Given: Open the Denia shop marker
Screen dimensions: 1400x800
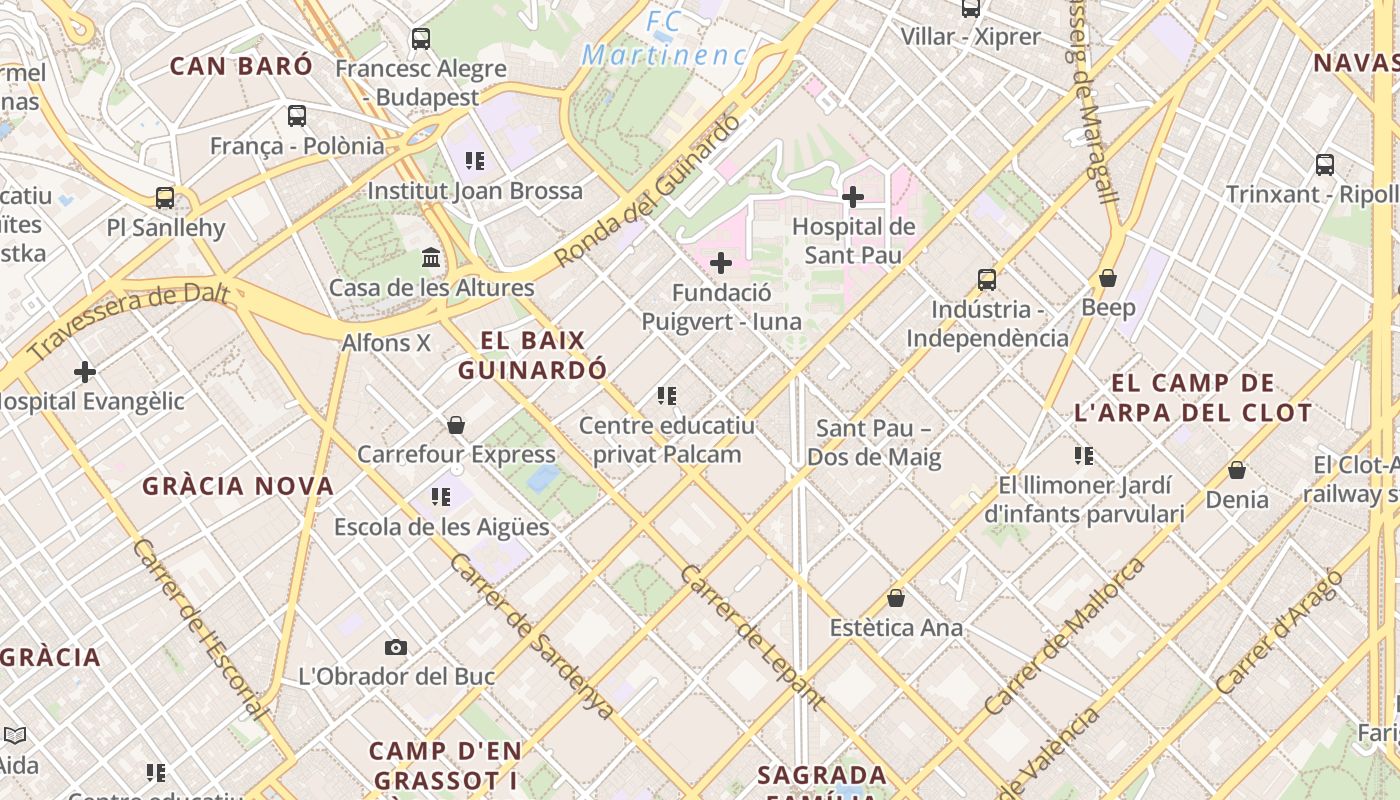Looking at the screenshot, I should tap(1237, 470).
